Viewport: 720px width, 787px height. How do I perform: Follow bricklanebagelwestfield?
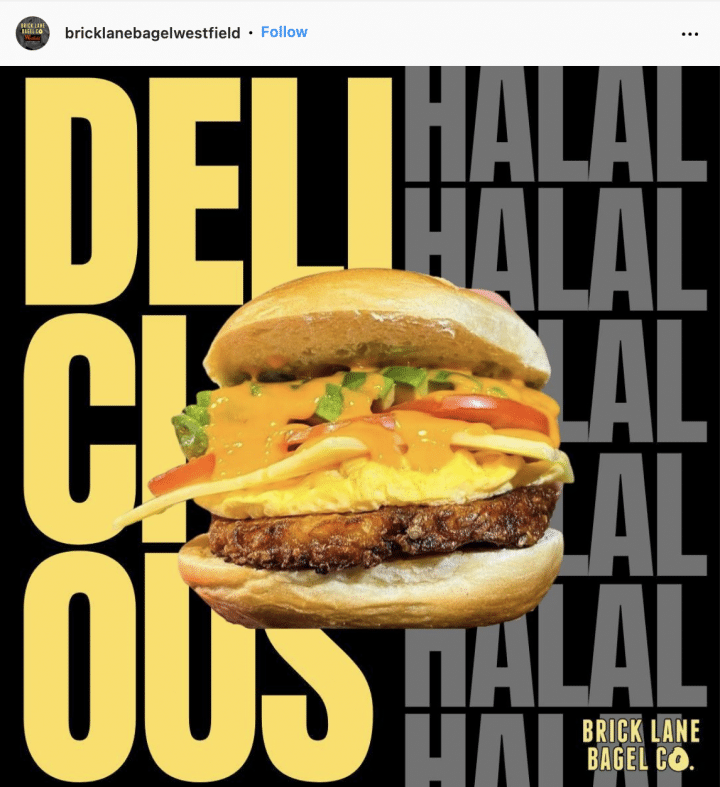pyautogui.click(x=284, y=32)
